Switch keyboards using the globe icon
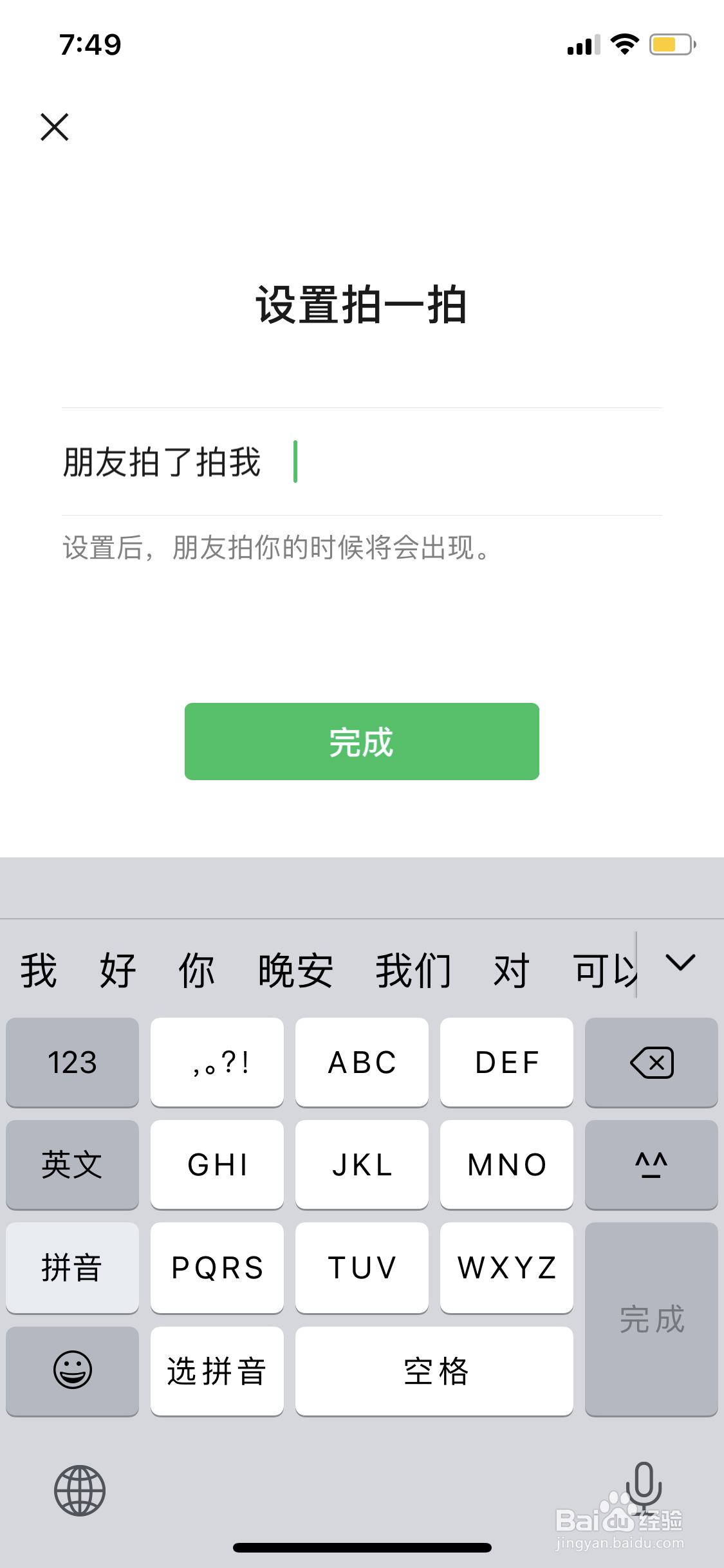 pos(80,1490)
